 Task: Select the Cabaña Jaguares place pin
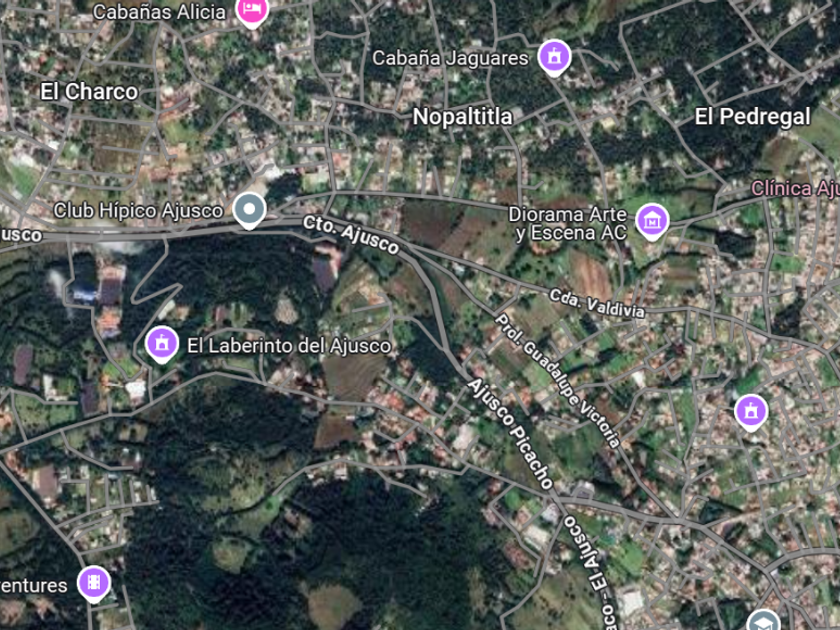coord(553,56)
